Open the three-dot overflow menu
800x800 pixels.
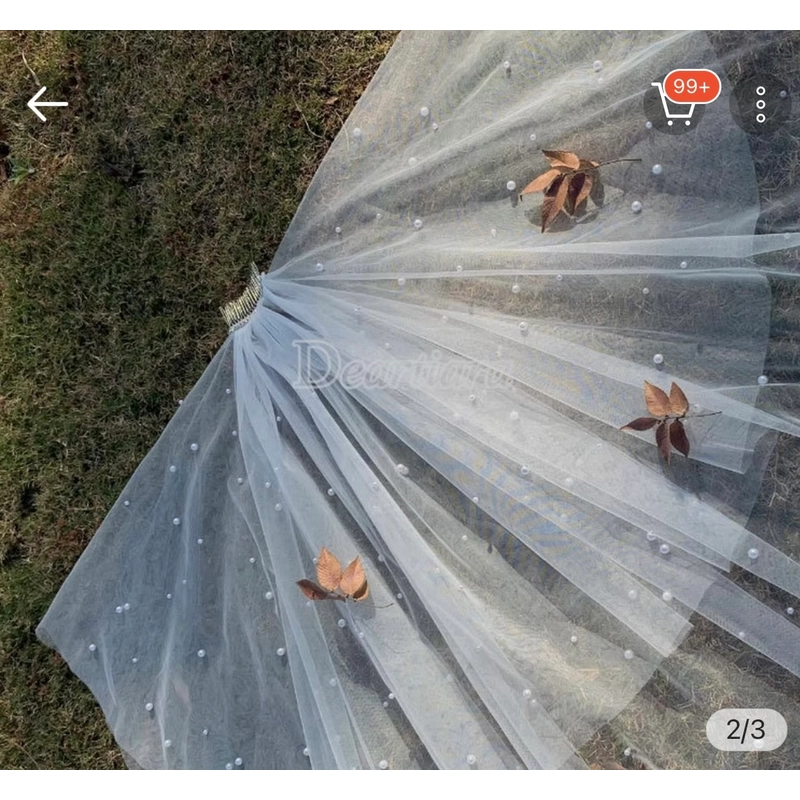760,104
